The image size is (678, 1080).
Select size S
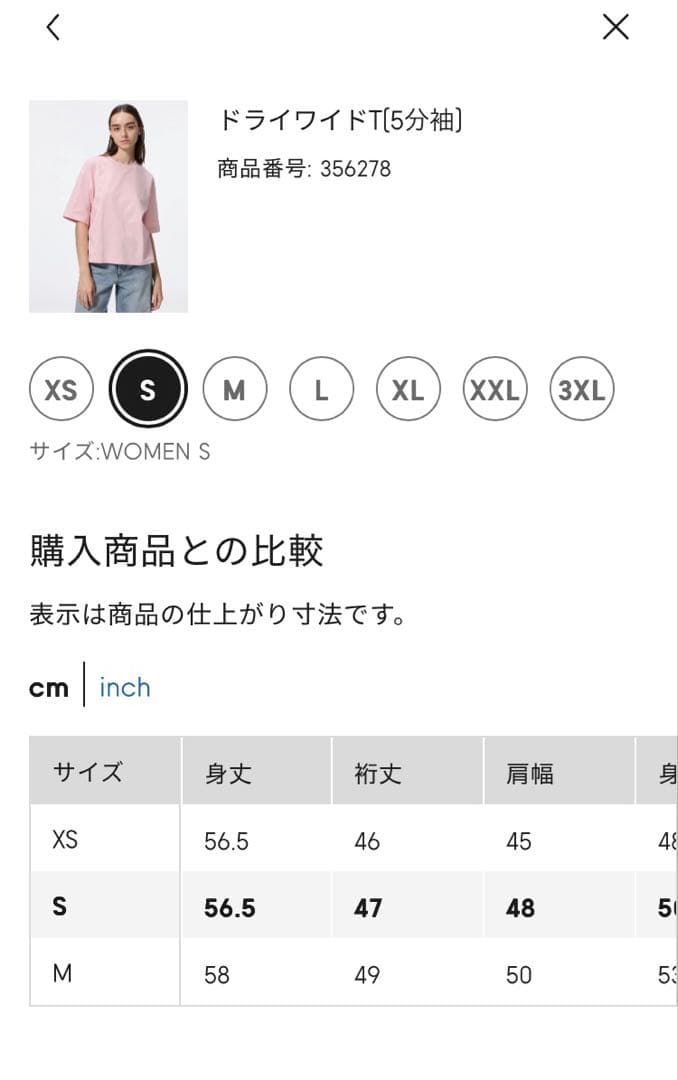(148, 389)
